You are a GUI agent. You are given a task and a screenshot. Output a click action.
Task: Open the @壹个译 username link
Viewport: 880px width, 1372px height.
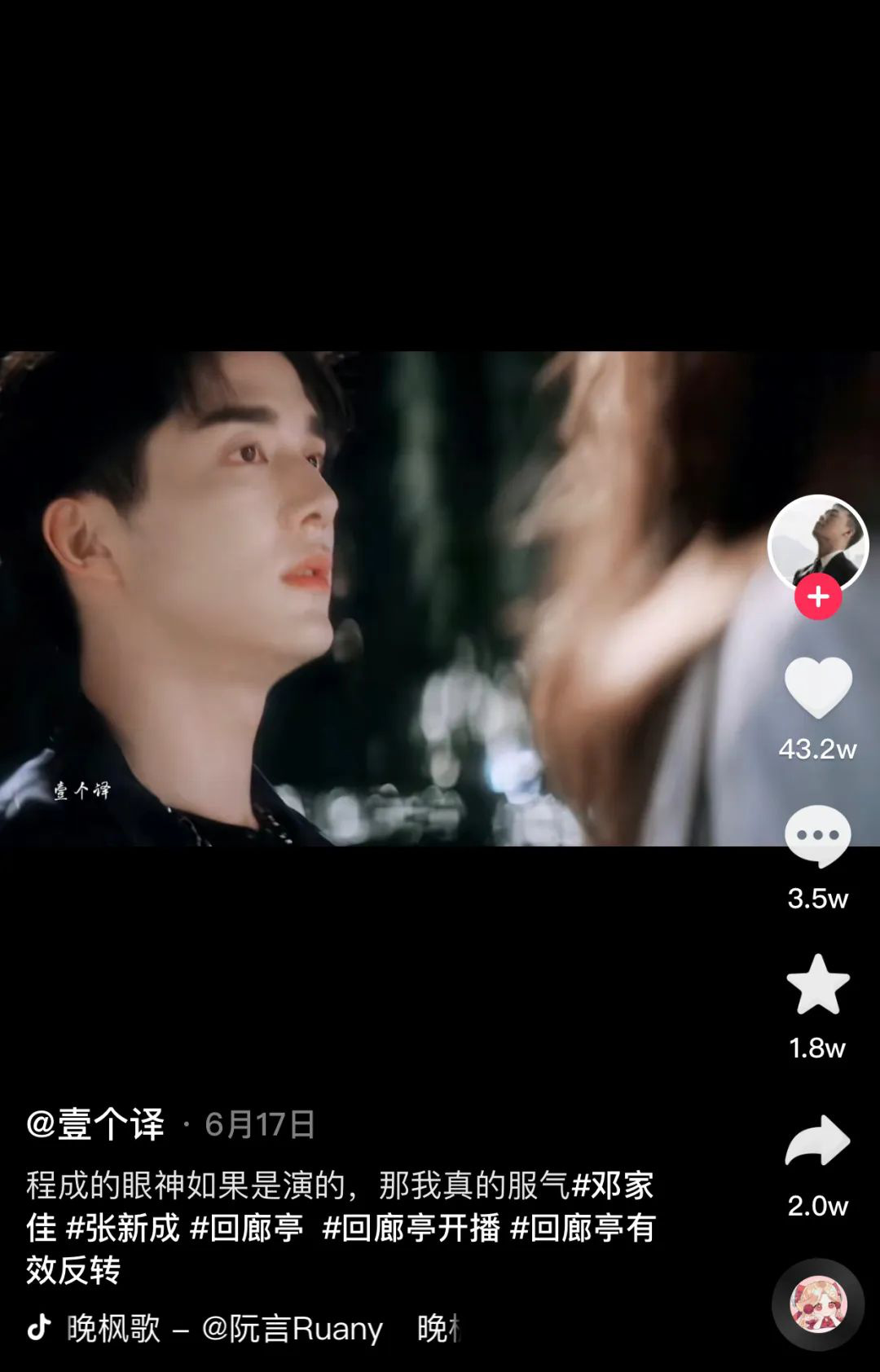pyautogui.click(x=95, y=1124)
